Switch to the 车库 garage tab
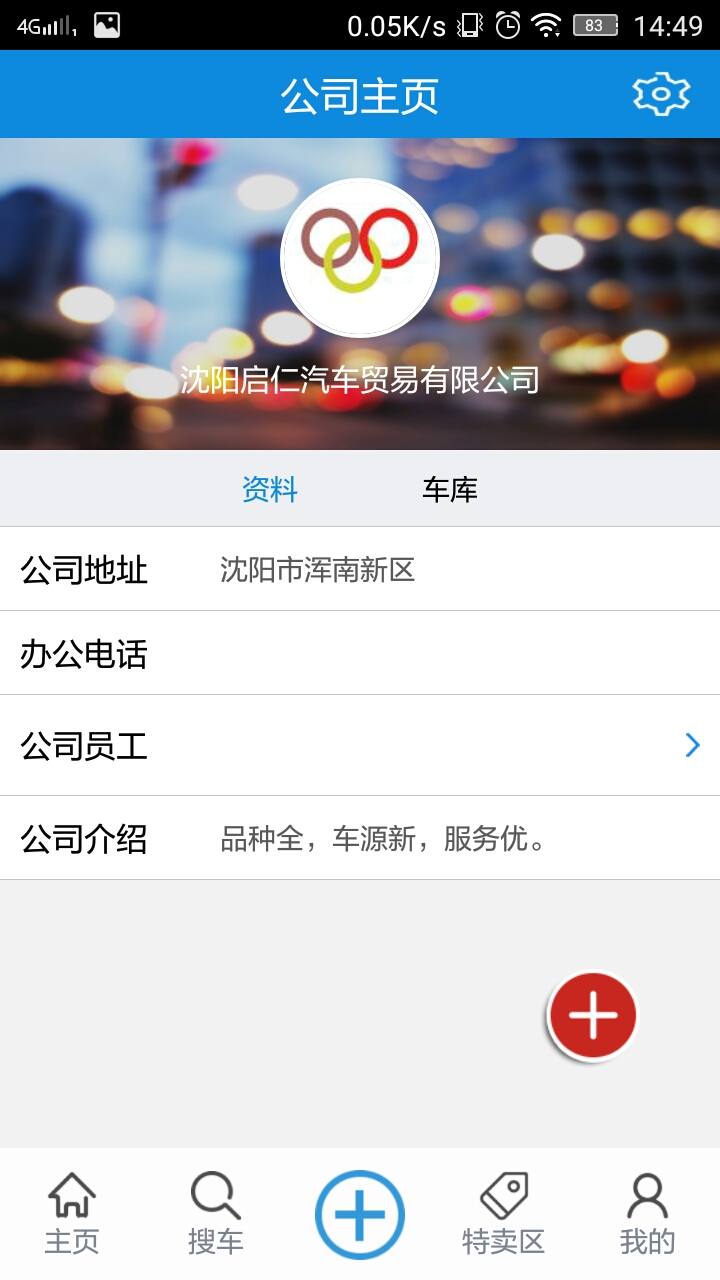720x1280 pixels. [x=450, y=489]
